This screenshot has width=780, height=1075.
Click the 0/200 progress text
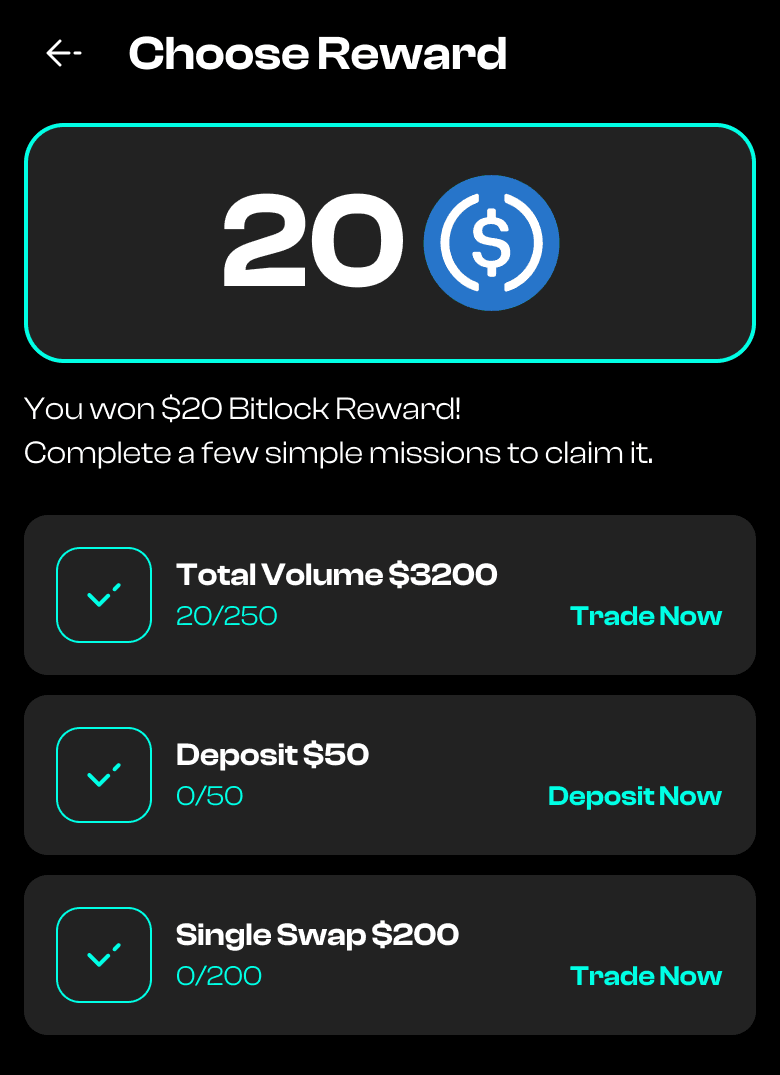219,976
